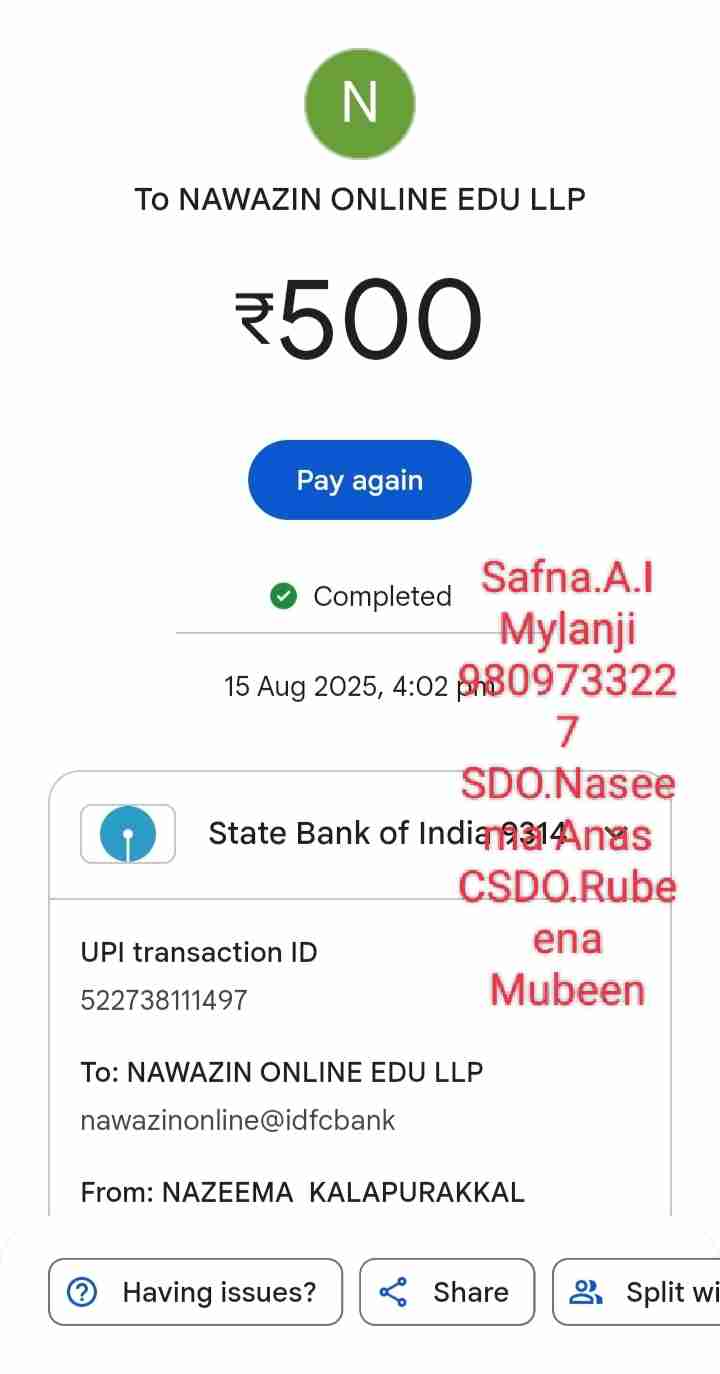Open Having issues? help
Image resolution: width=720 pixels, height=1374 pixels.
(195, 1292)
